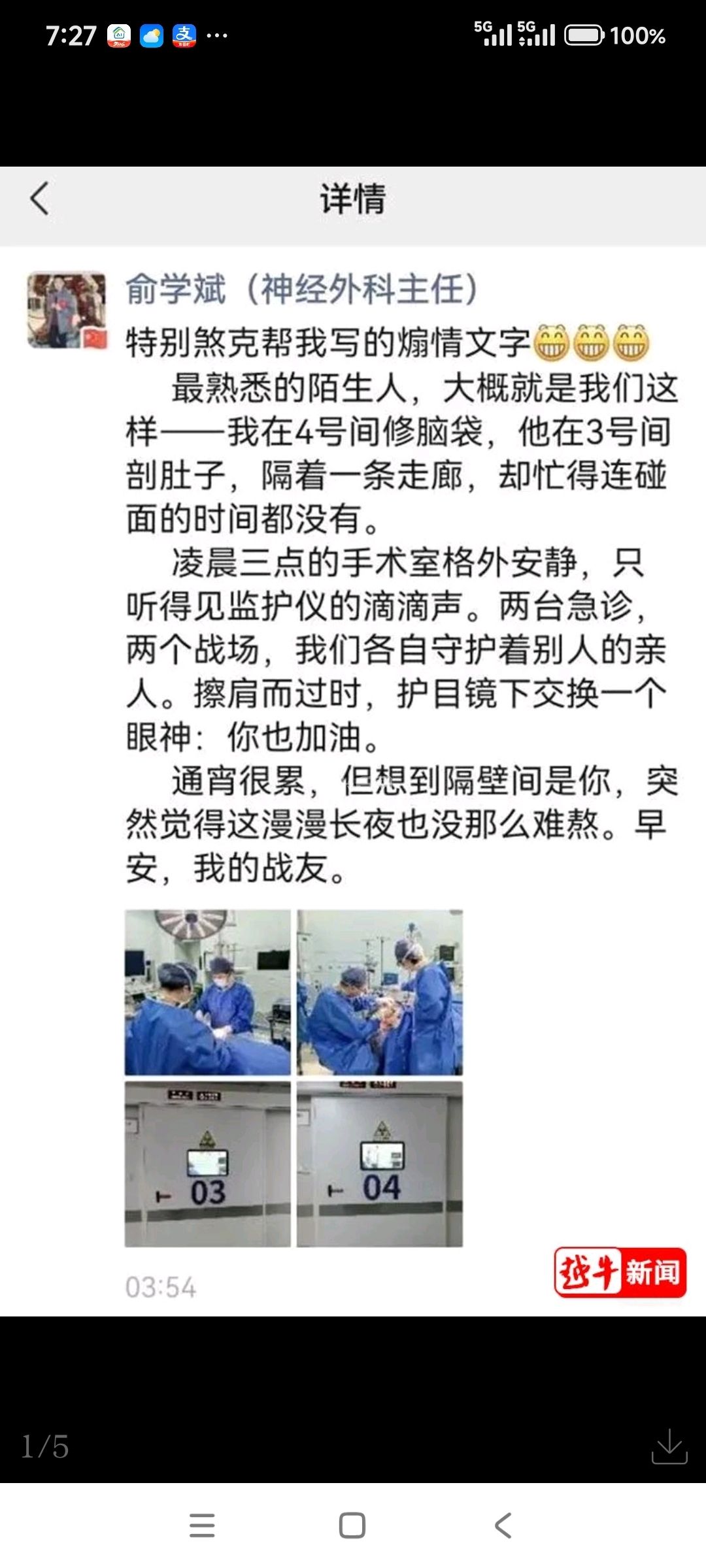Viewport: 706px width, 1568px height.
Task: Download the current image
Action: [669, 1446]
